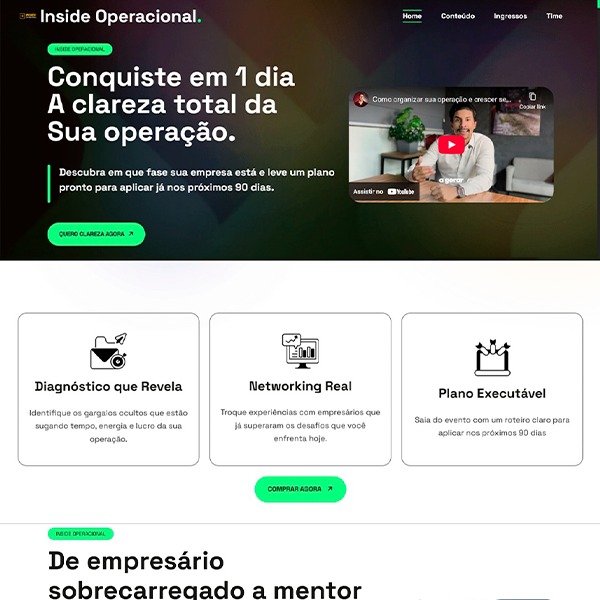Image resolution: width=600 pixels, height=600 pixels.
Task: Open the Conteúdo section
Action: [x=457, y=16]
